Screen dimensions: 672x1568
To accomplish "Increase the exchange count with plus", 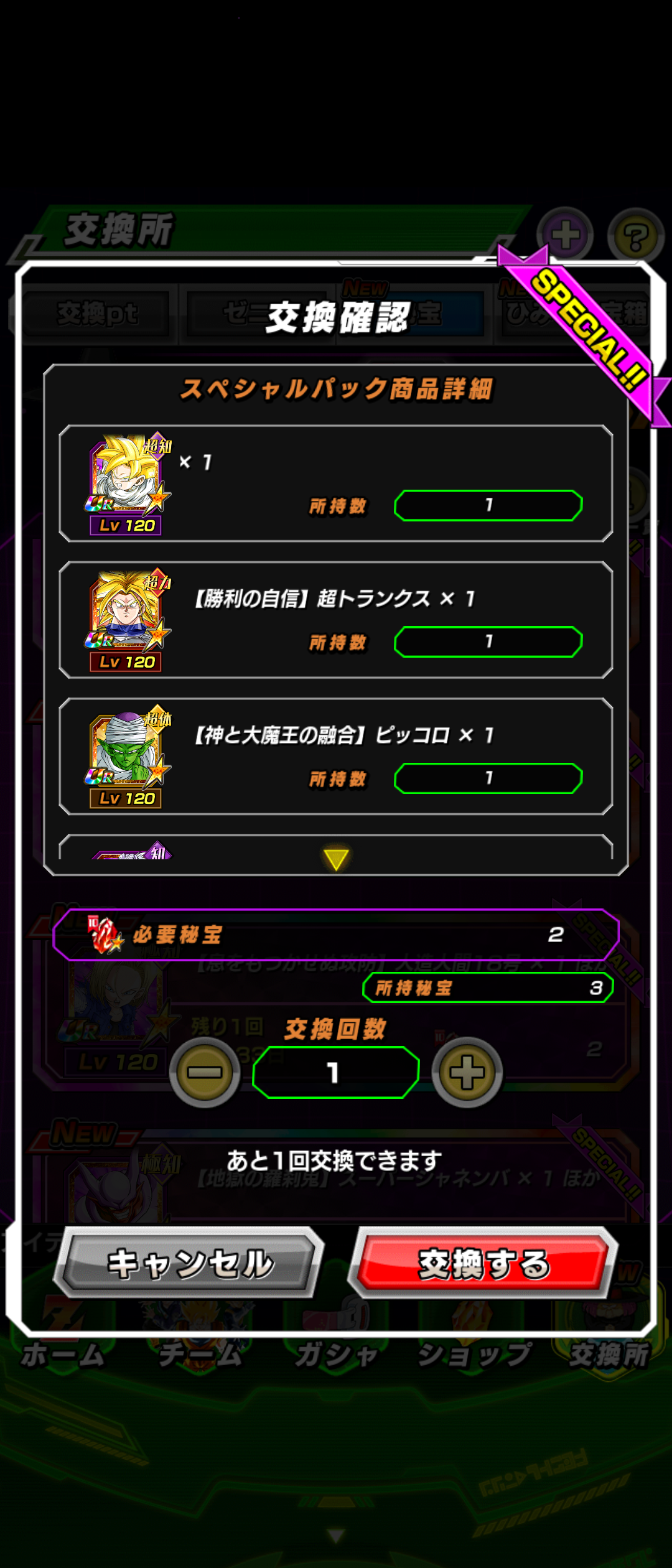I will coord(467,1072).
